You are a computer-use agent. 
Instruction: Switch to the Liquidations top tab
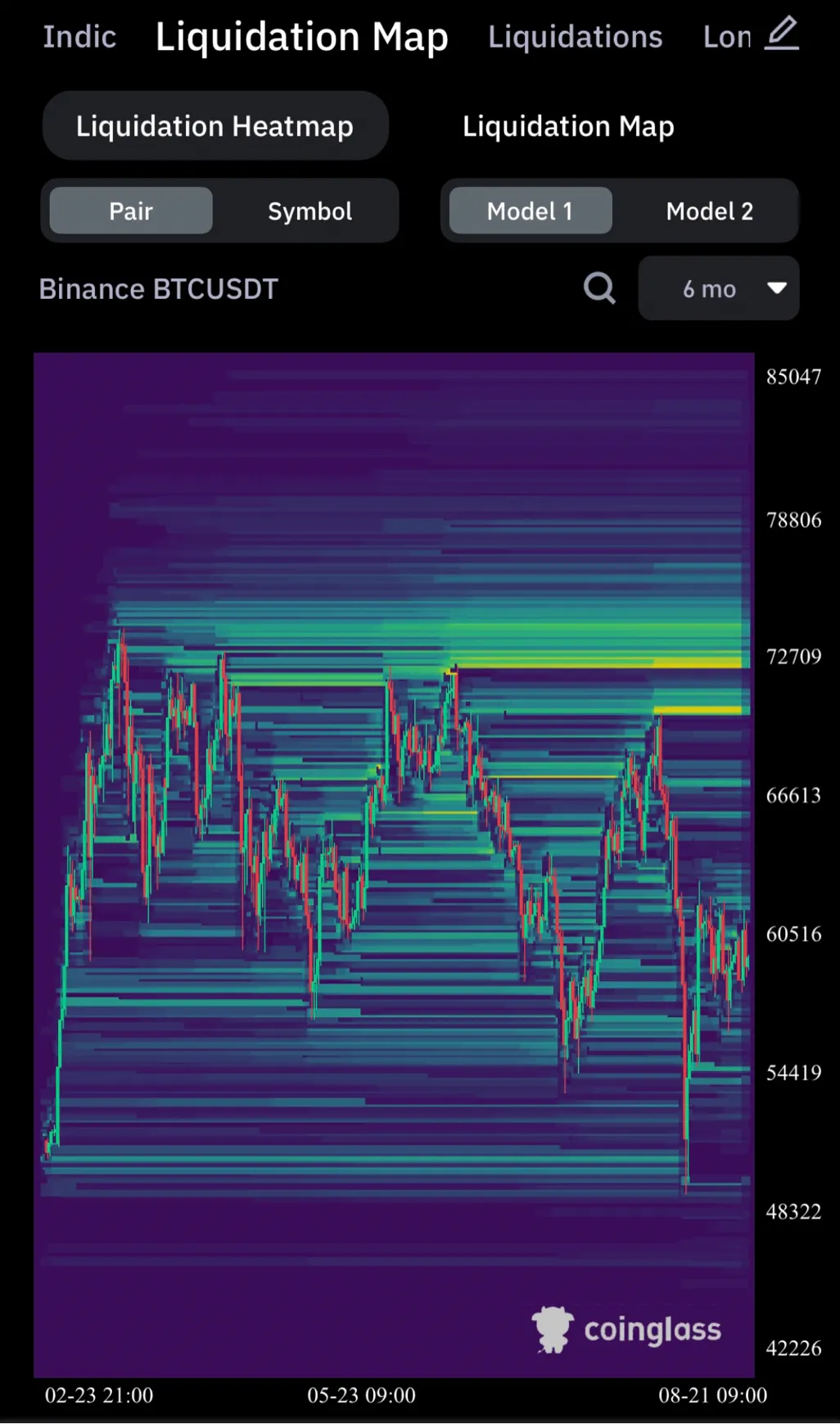[575, 37]
